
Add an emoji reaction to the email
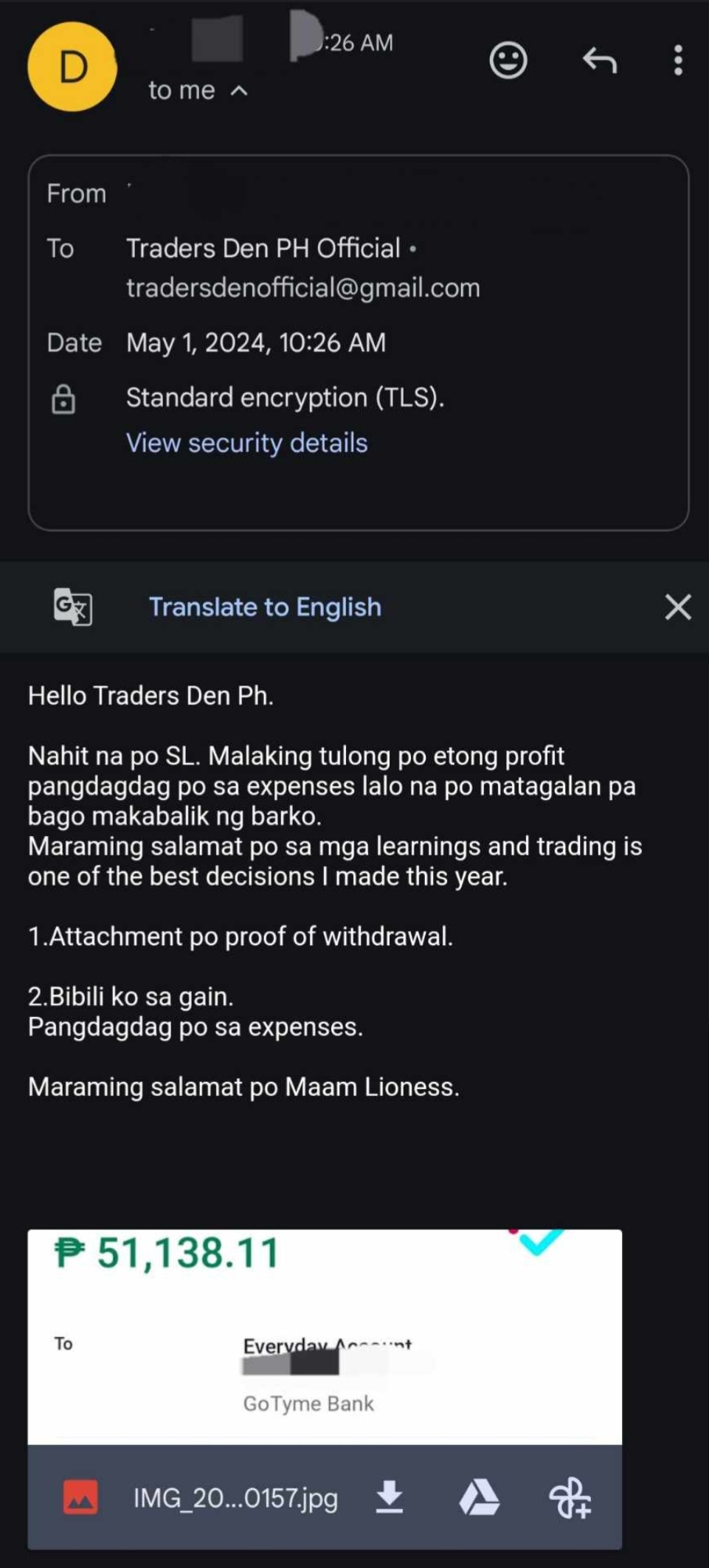[508, 61]
